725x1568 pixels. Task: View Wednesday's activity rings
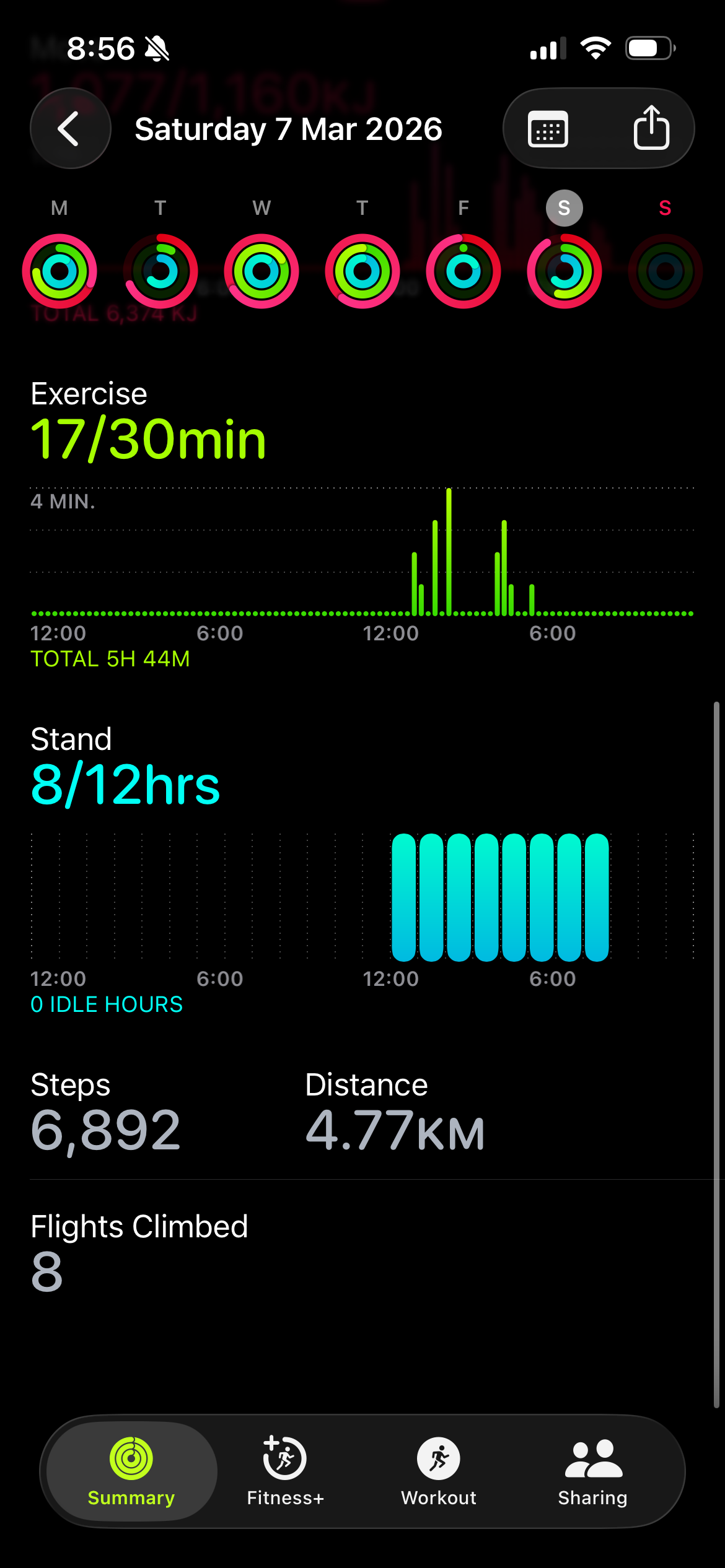tap(261, 271)
